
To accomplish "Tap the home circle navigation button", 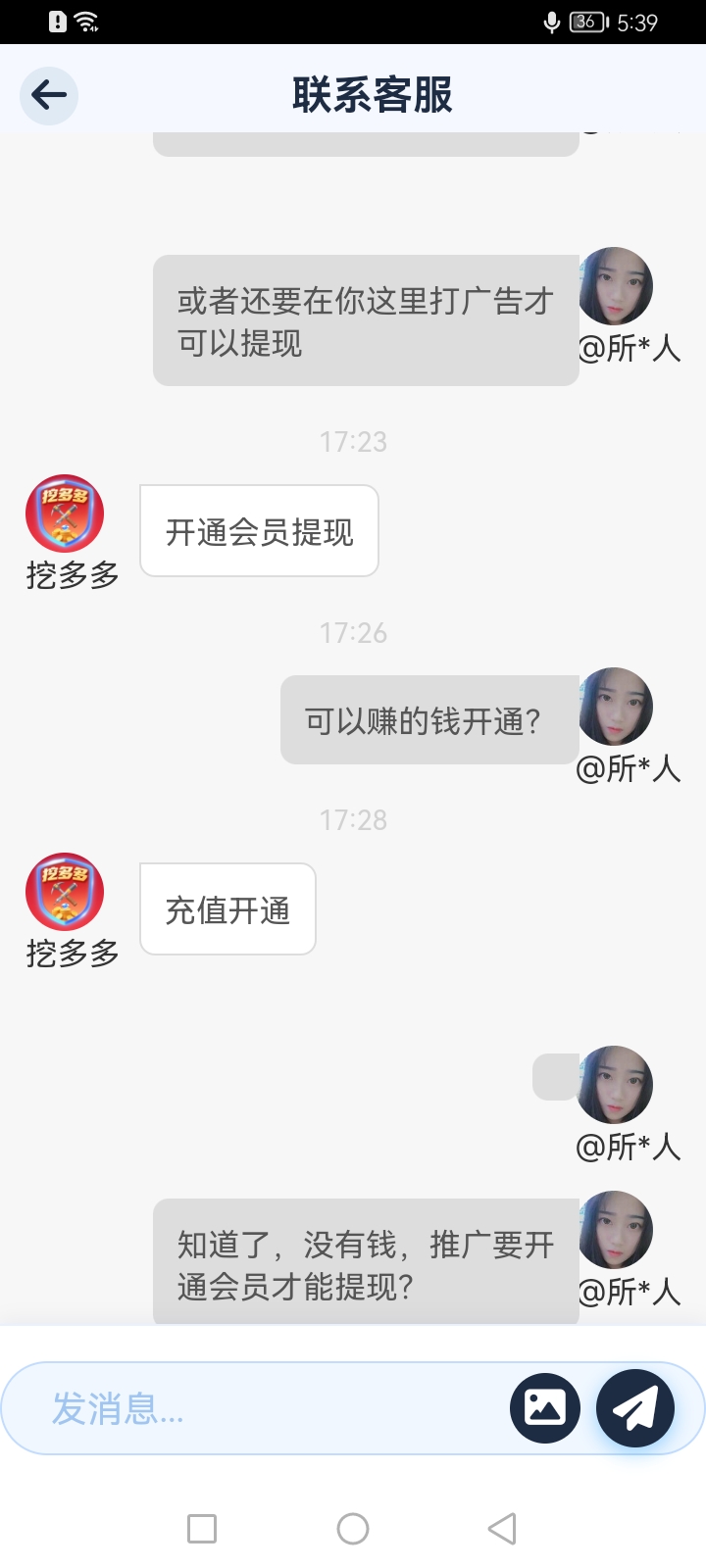I will click(x=353, y=1528).
